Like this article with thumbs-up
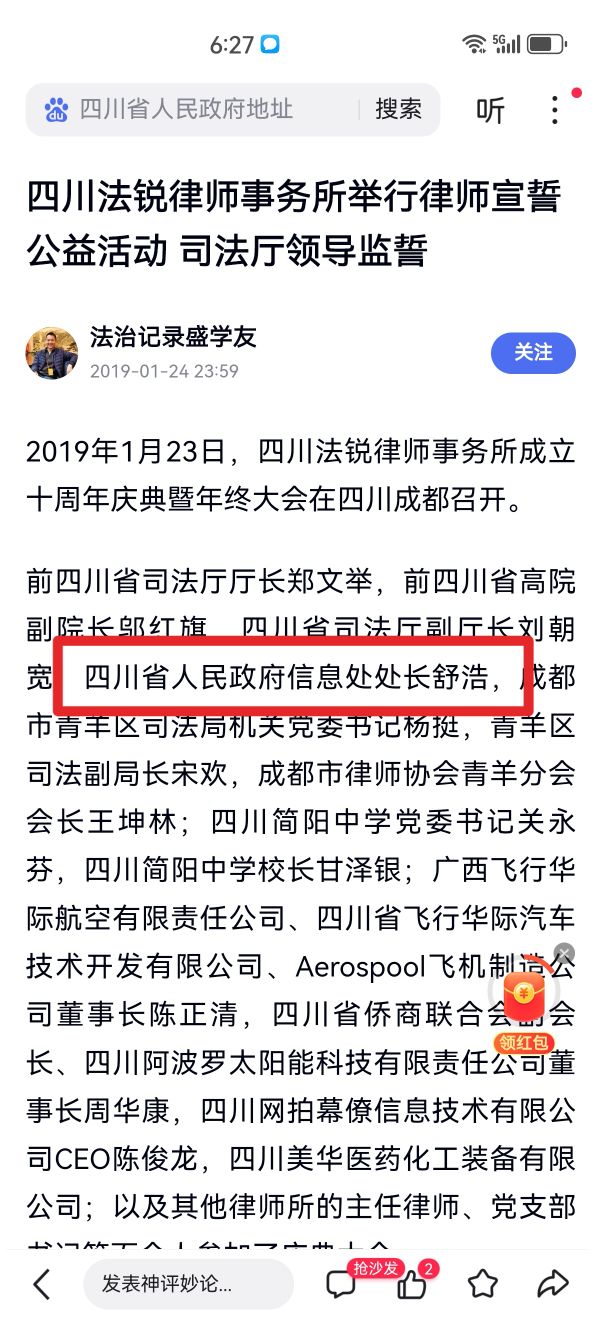 [x=410, y=1284]
